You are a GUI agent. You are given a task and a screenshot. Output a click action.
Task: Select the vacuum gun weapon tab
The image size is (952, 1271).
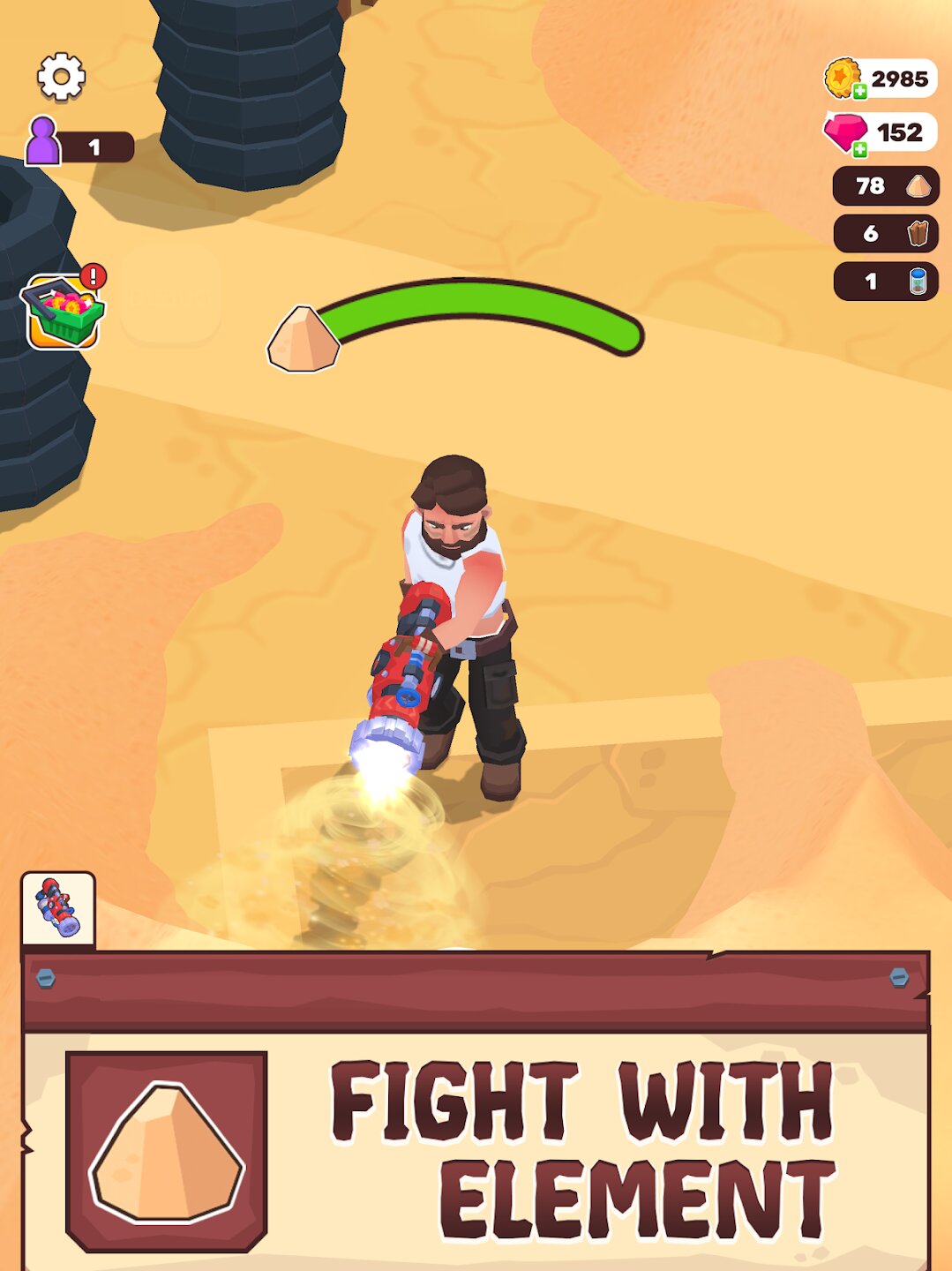click(58, 909)
